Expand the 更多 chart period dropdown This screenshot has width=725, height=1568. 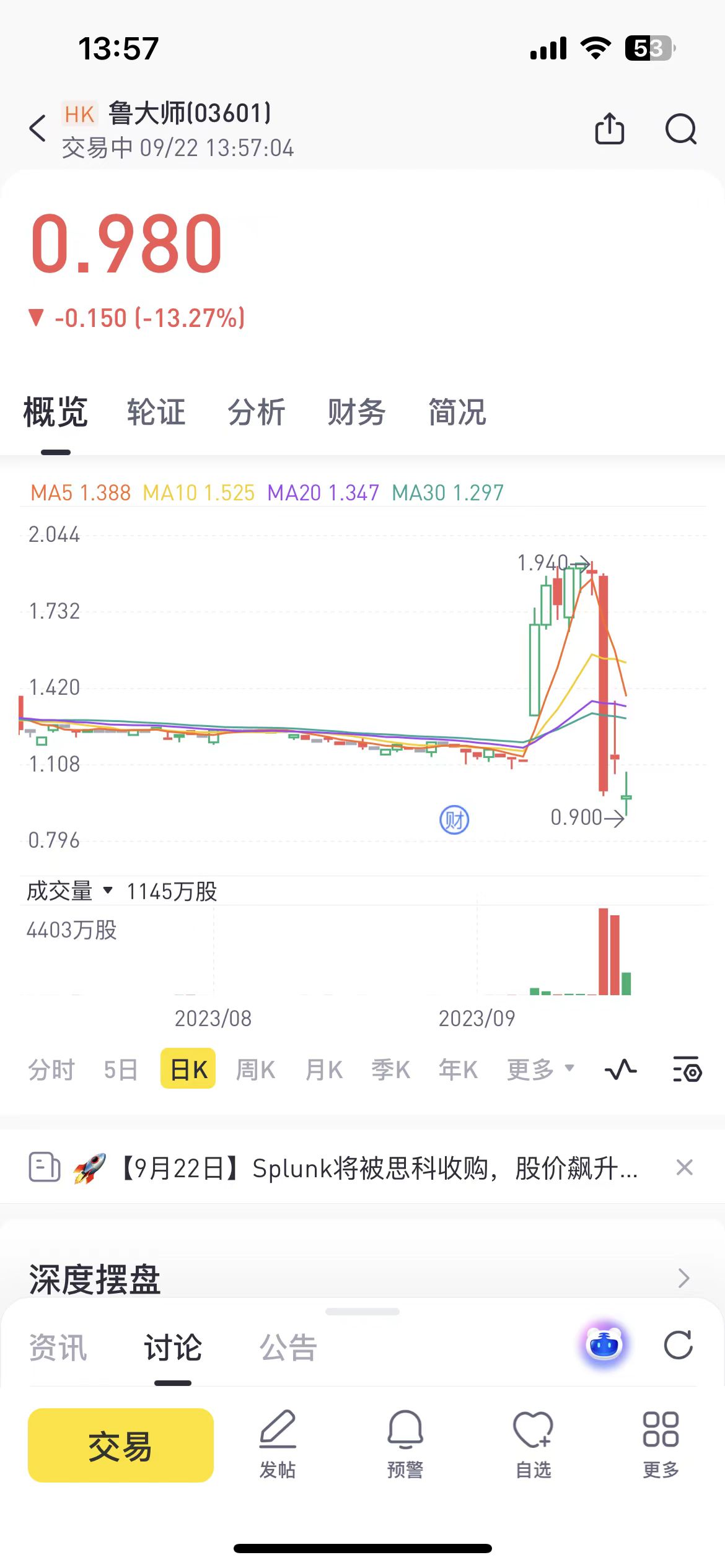540,1069
